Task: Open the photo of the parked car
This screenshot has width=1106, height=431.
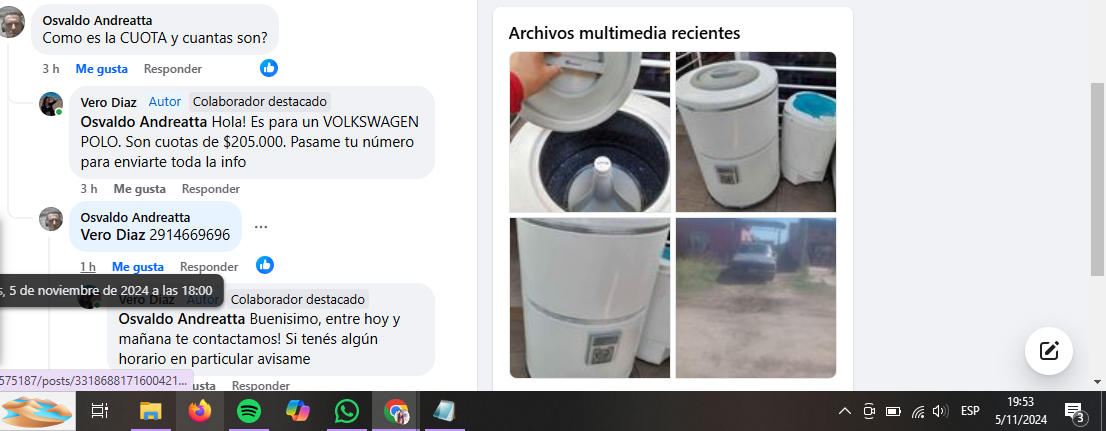Action: (x=755, y=298)
